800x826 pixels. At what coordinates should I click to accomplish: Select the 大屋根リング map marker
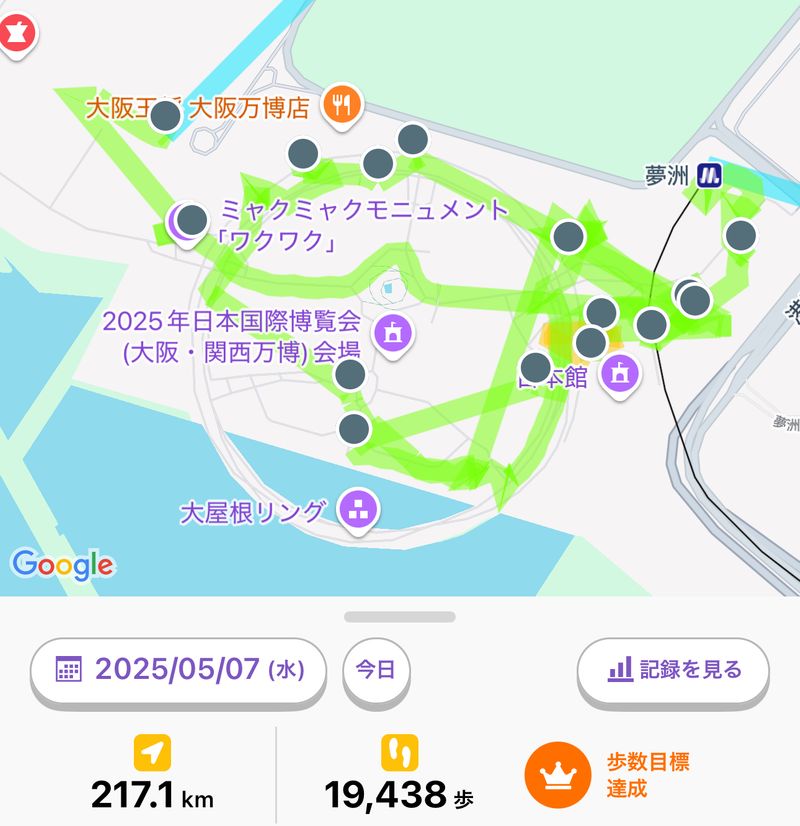pos(357,510)
